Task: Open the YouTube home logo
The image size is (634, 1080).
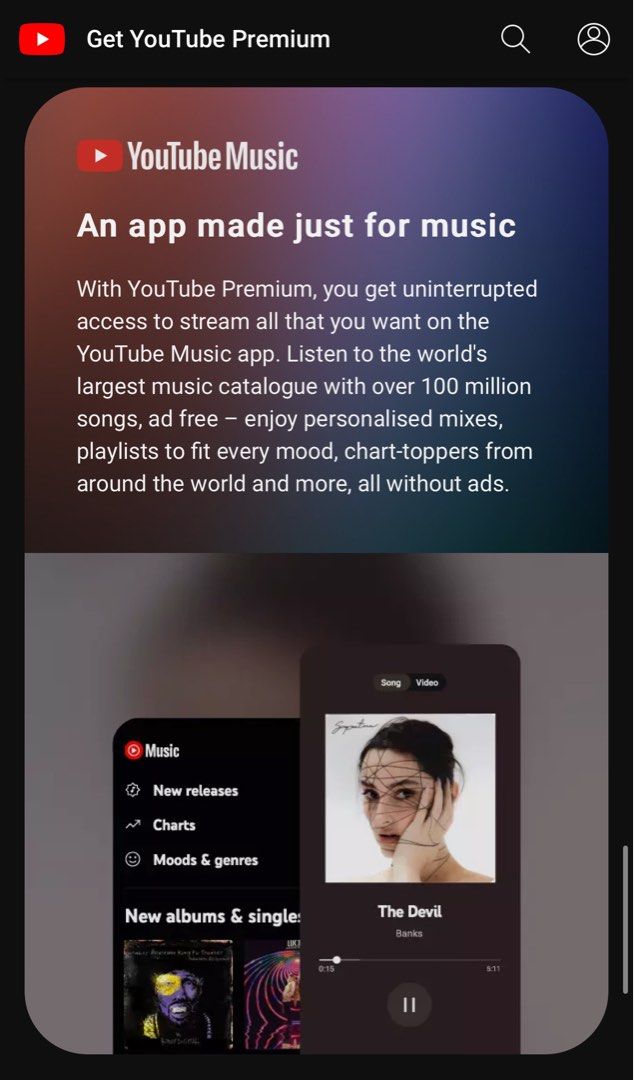Action: 42,39
